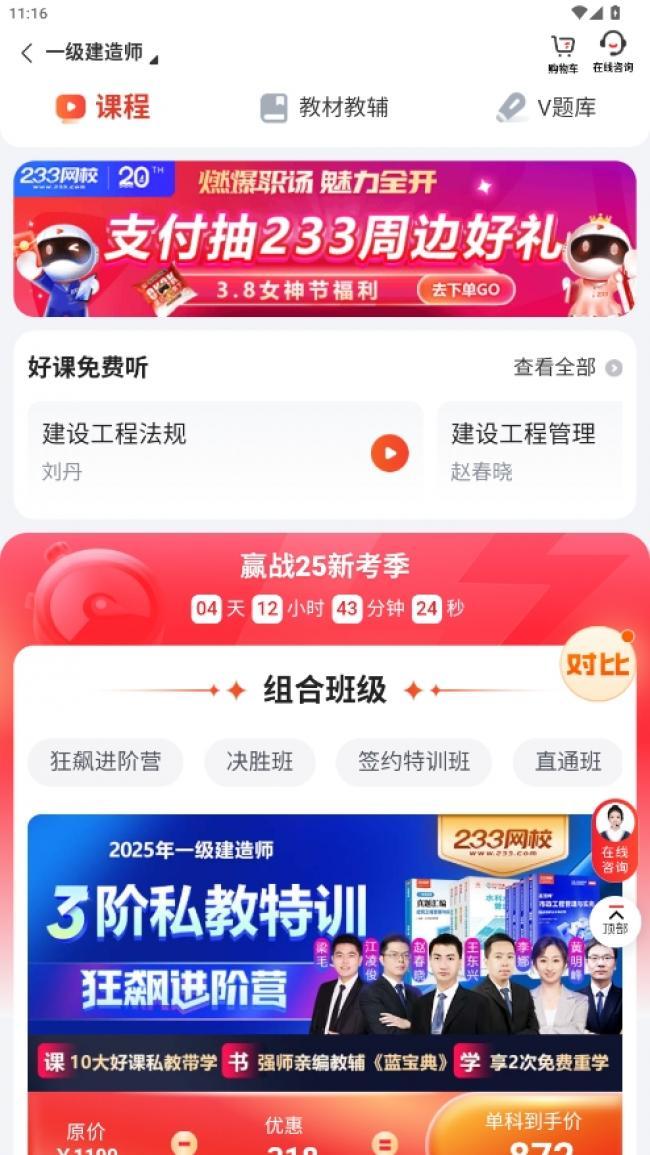Open the 建设工程管理 course by 赵春晓
This screenshot has width=650, height=1155.
(528, 451)
